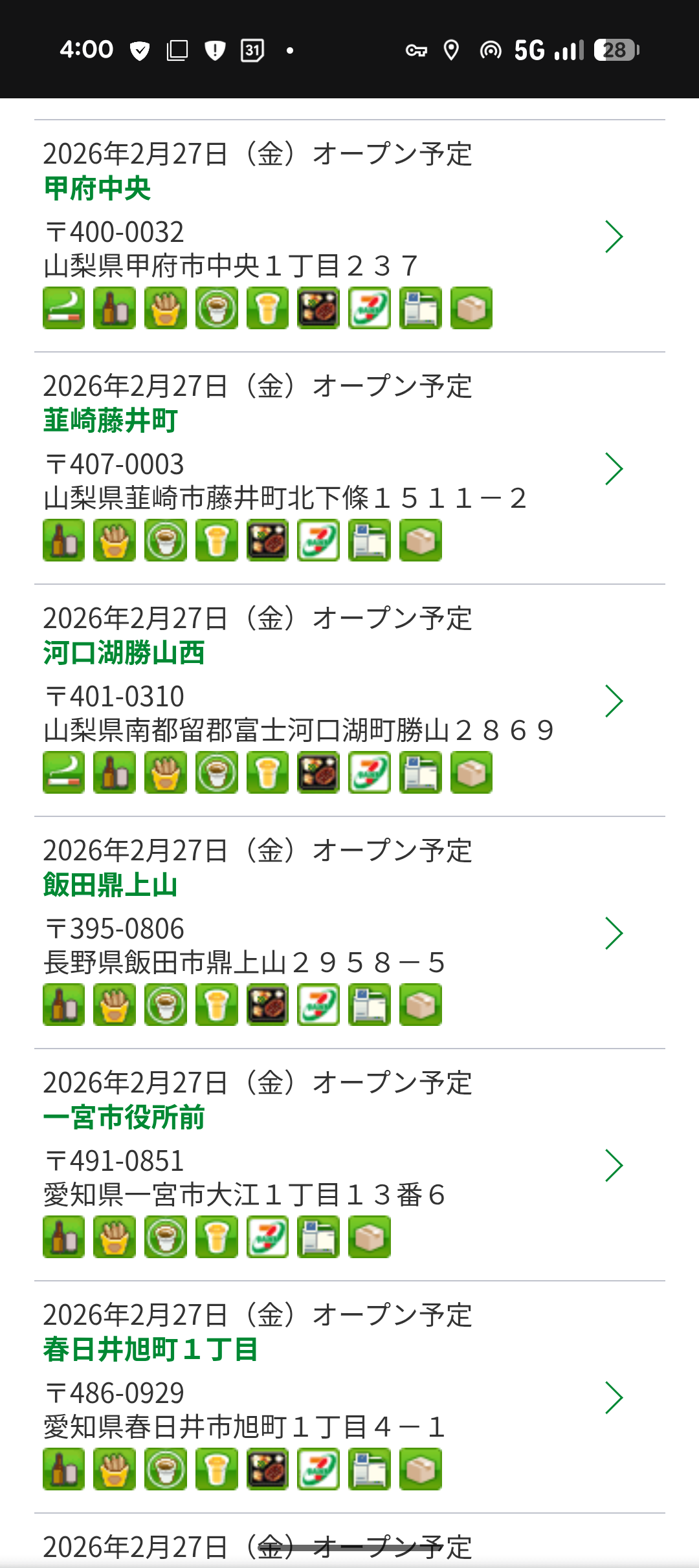Open the 一宮市役所前 store details

614,1166
